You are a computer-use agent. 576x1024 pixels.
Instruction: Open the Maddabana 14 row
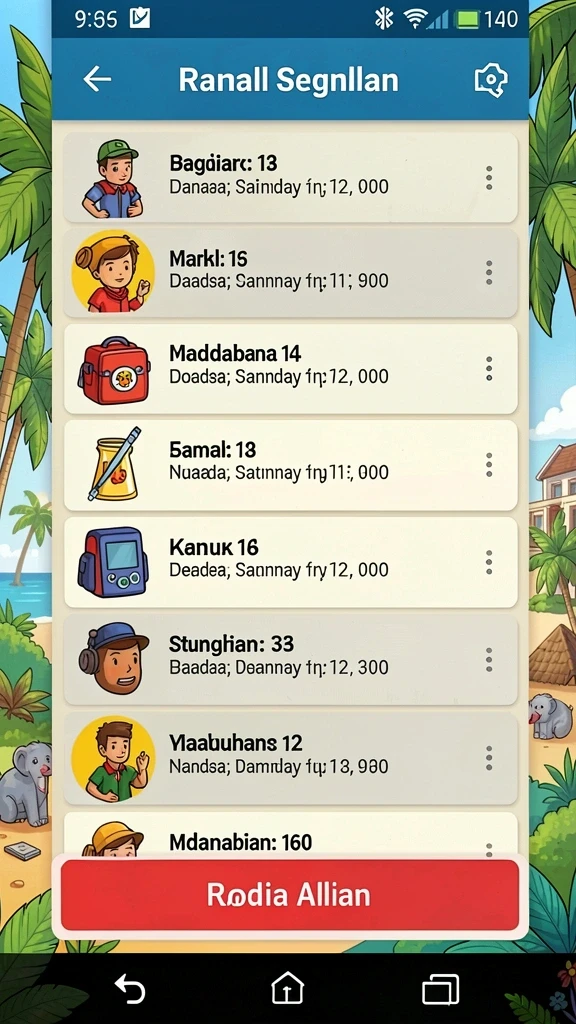291,369
